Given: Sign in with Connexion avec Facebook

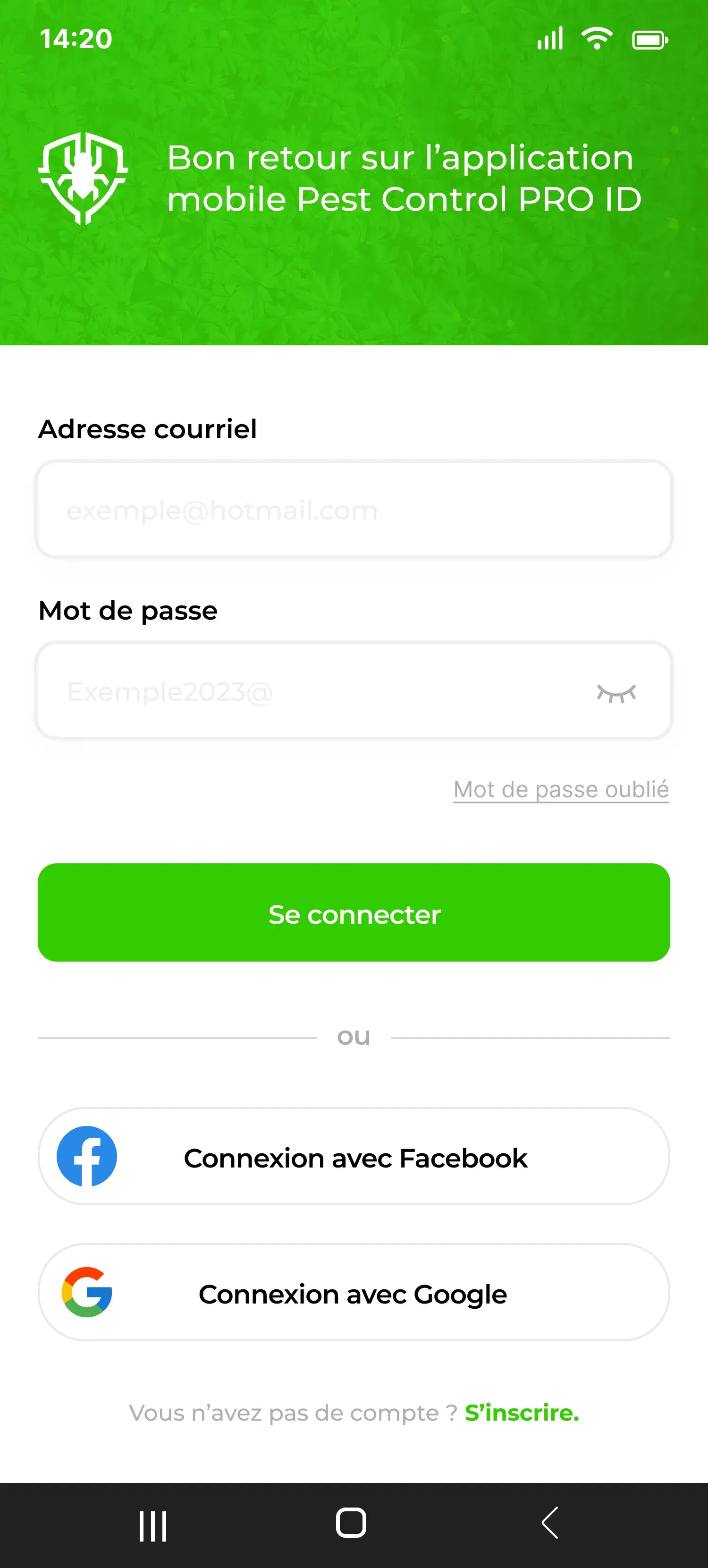Looking at the screenshot, I should click(x=354, y=1157).
